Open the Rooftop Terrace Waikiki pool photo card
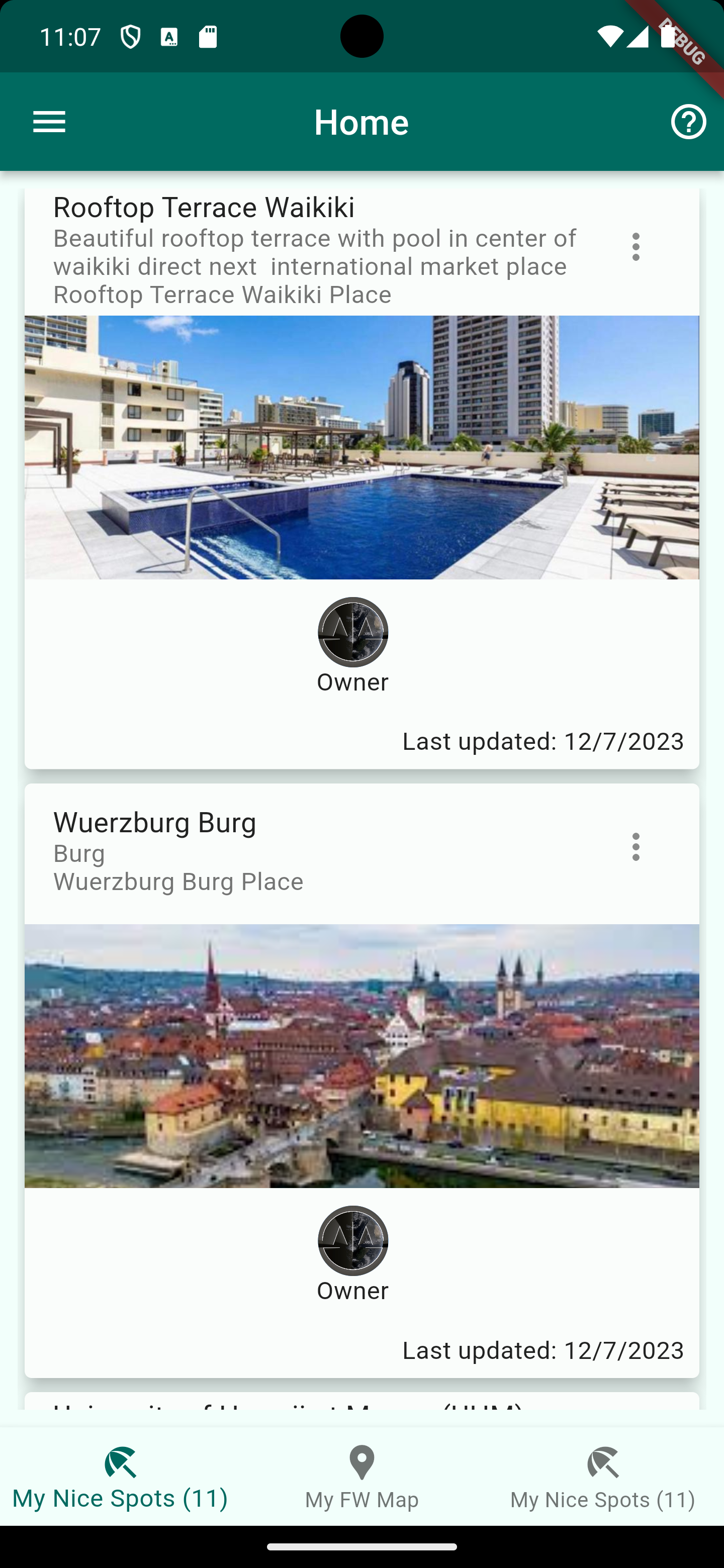The height and width of the screenshot is (1568, 724). click(361, 447)
